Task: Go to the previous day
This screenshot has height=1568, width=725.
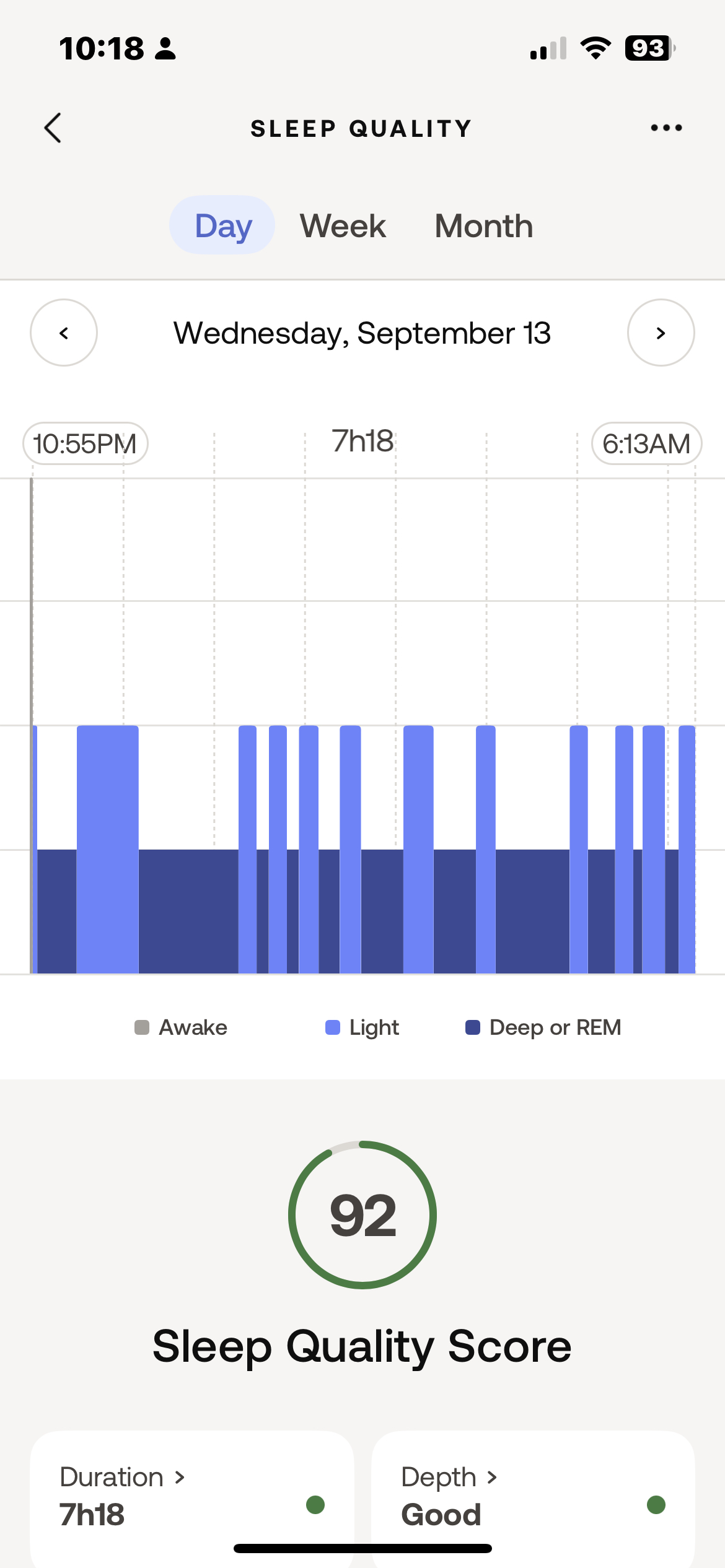Action: pos(64,333)
